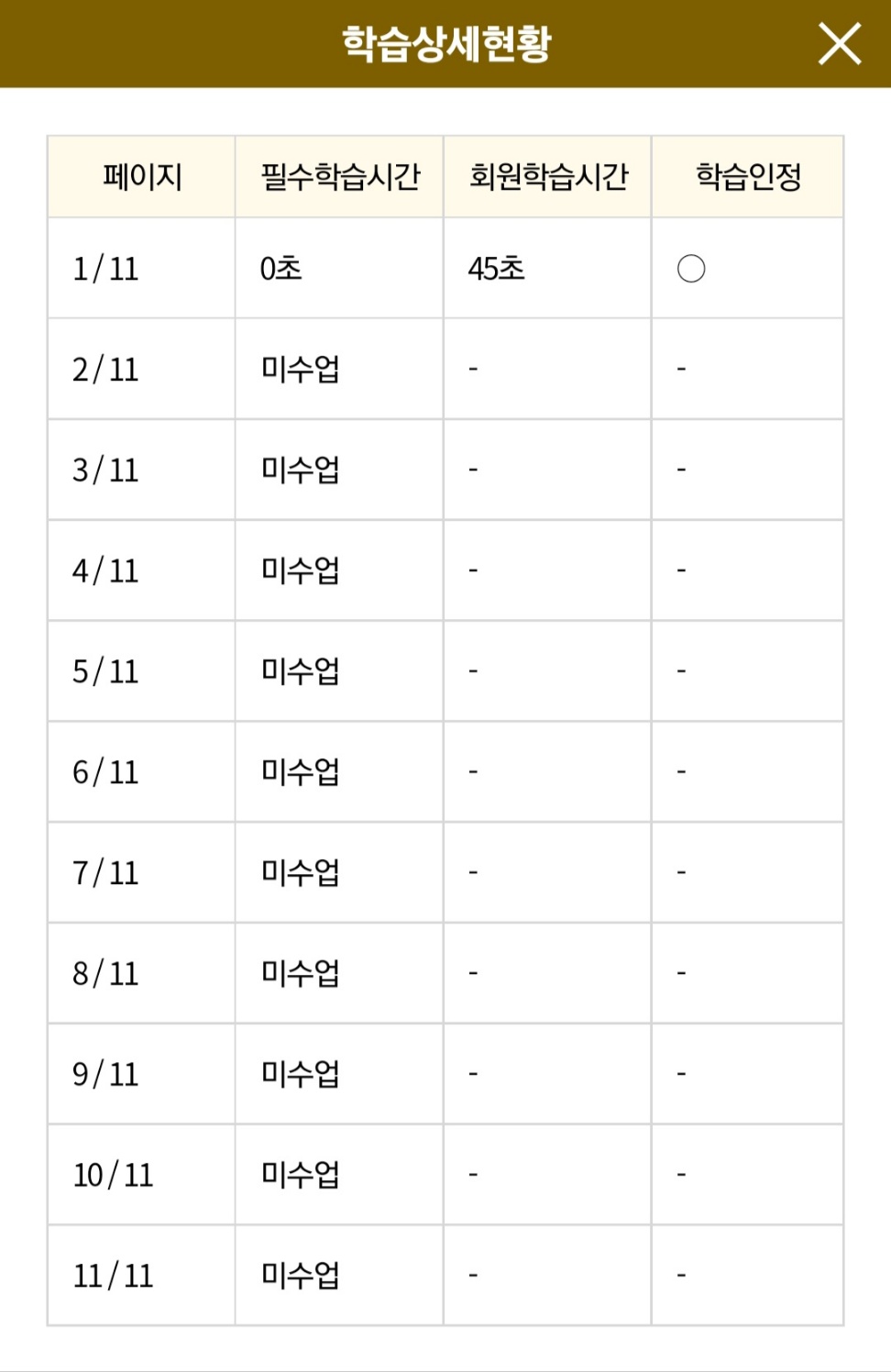Click the 필수학습시간 column header
This screenshot has height=1372, width=891.
click(x=337, y=176)
